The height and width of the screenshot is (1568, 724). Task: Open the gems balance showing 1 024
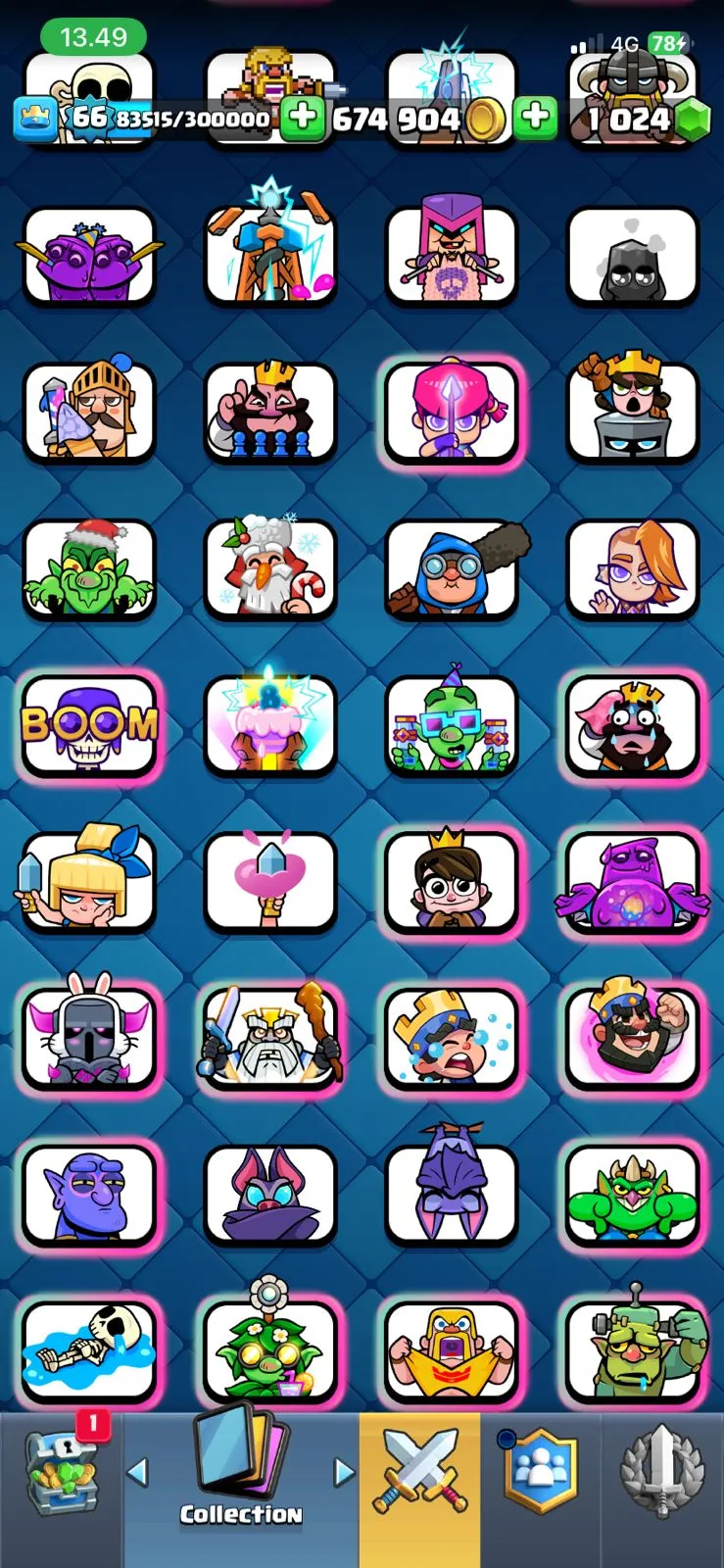[x=645, y=120]
